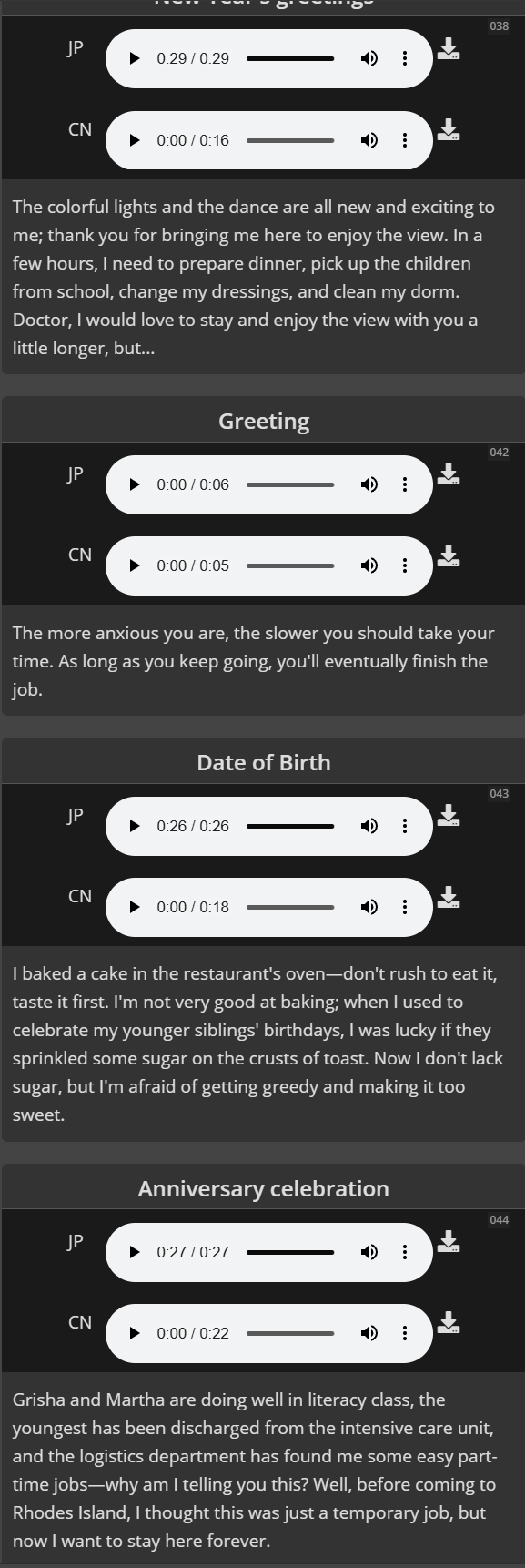
Task: Seek on the Greeting CN audio progress bar
Action: (290, 565)
